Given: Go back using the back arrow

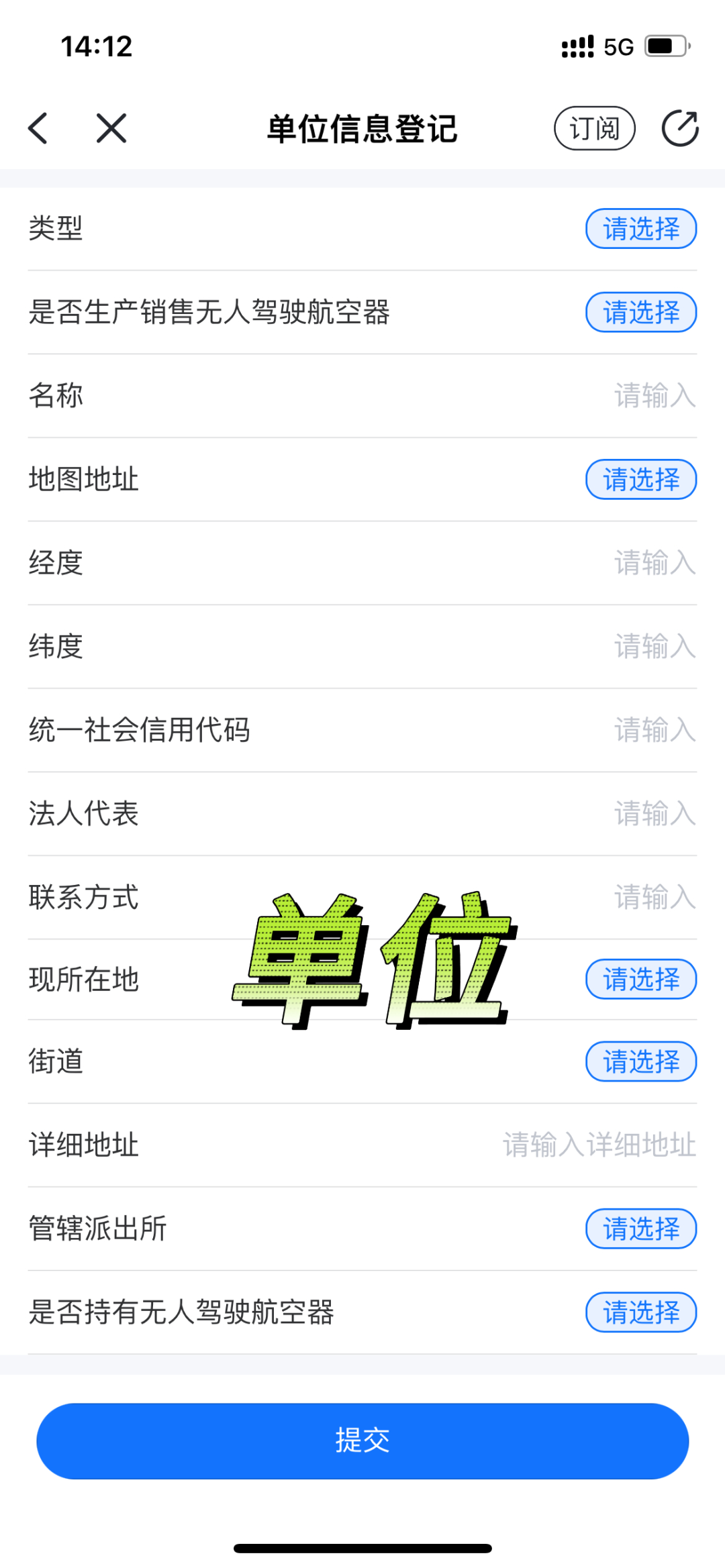Looking at the screenshot, I should pyautogui.click(x=38, y=128).
